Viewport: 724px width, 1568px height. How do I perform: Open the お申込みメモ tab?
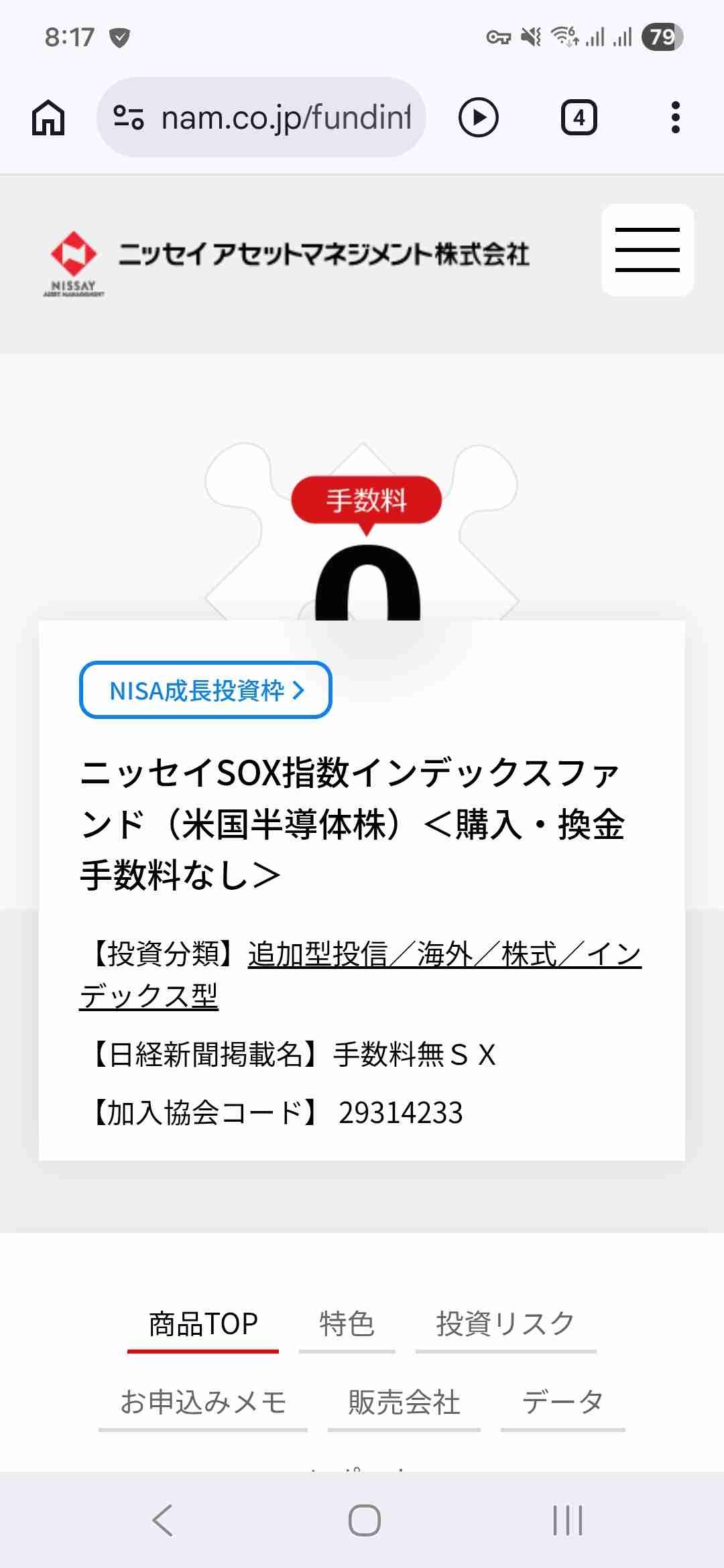(203, 1402)
